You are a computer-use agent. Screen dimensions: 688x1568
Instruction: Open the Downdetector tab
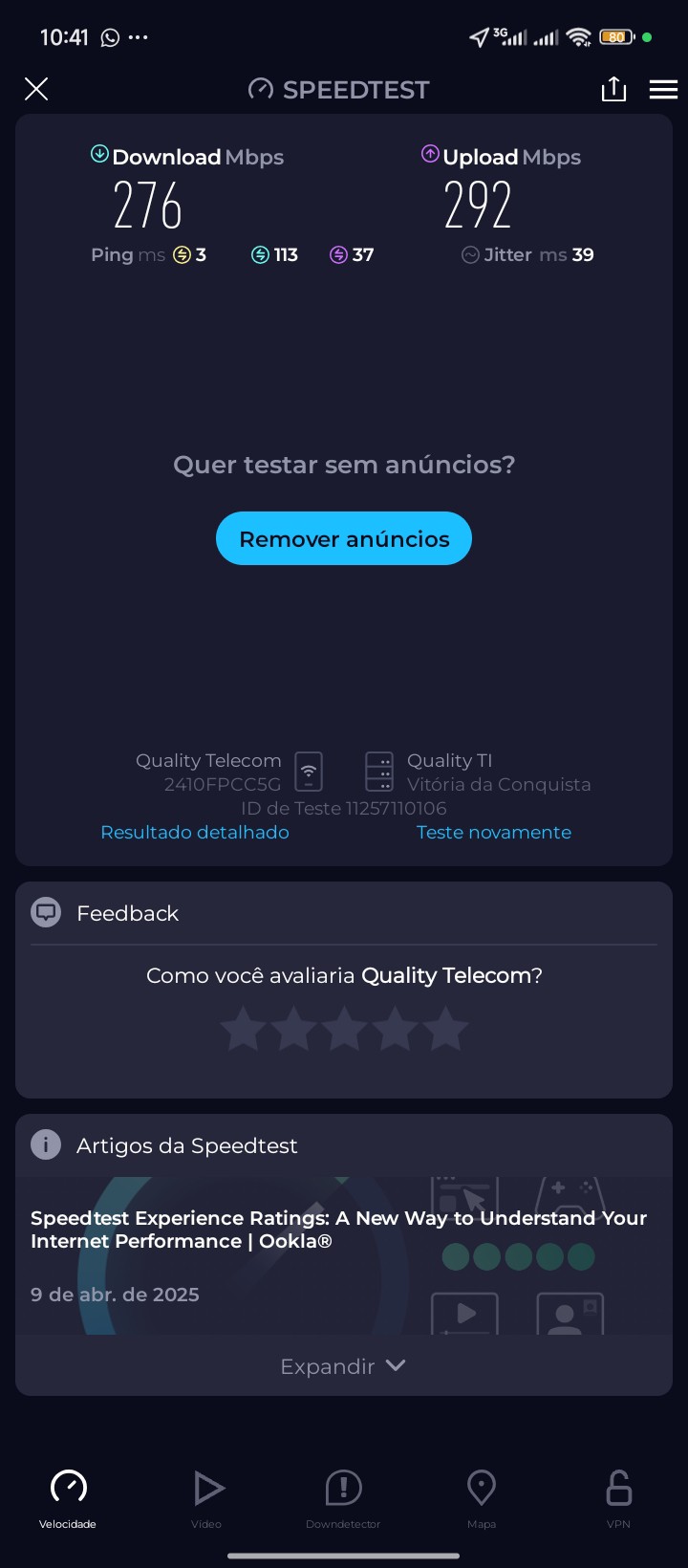click(x=343, y=1497)
